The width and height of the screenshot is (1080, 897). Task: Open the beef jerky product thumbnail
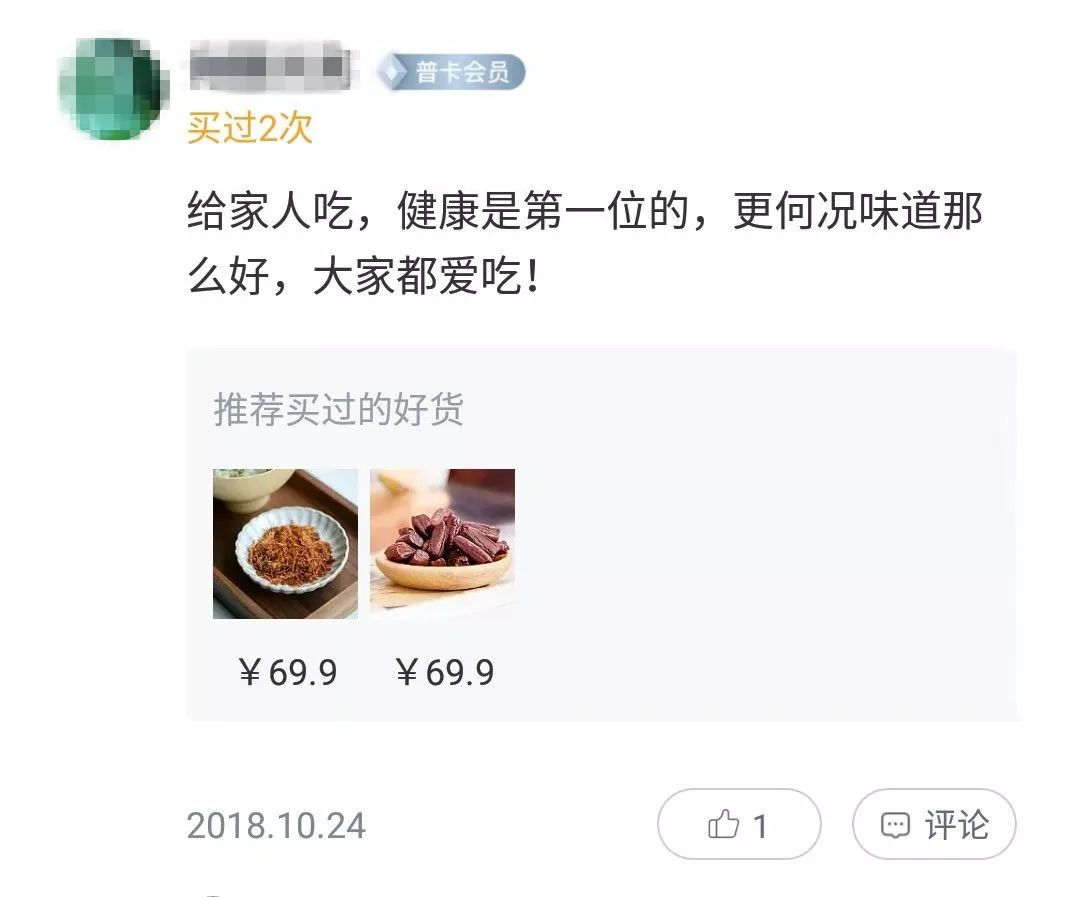pyautogui.click(x=442, y=543)
